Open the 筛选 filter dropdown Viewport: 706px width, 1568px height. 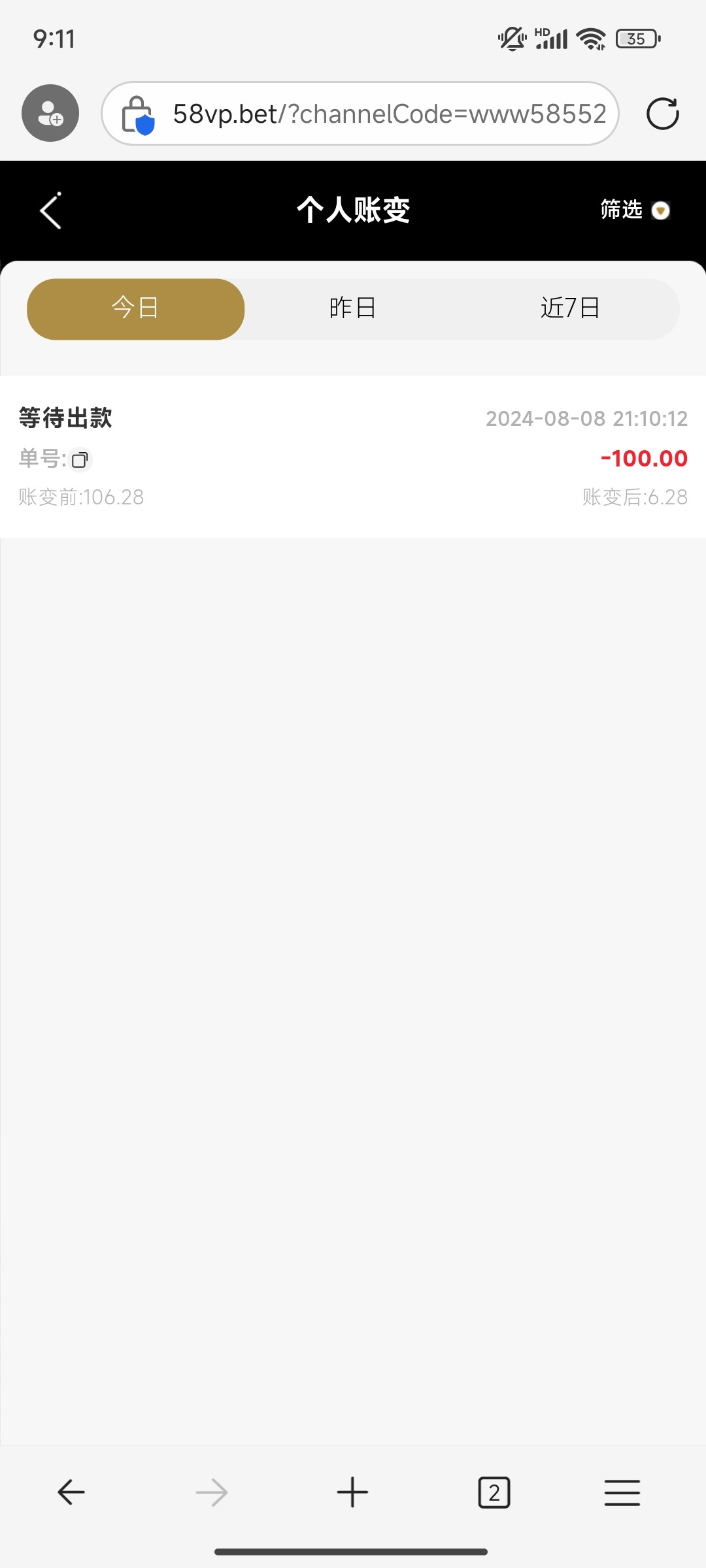[635, 210]
